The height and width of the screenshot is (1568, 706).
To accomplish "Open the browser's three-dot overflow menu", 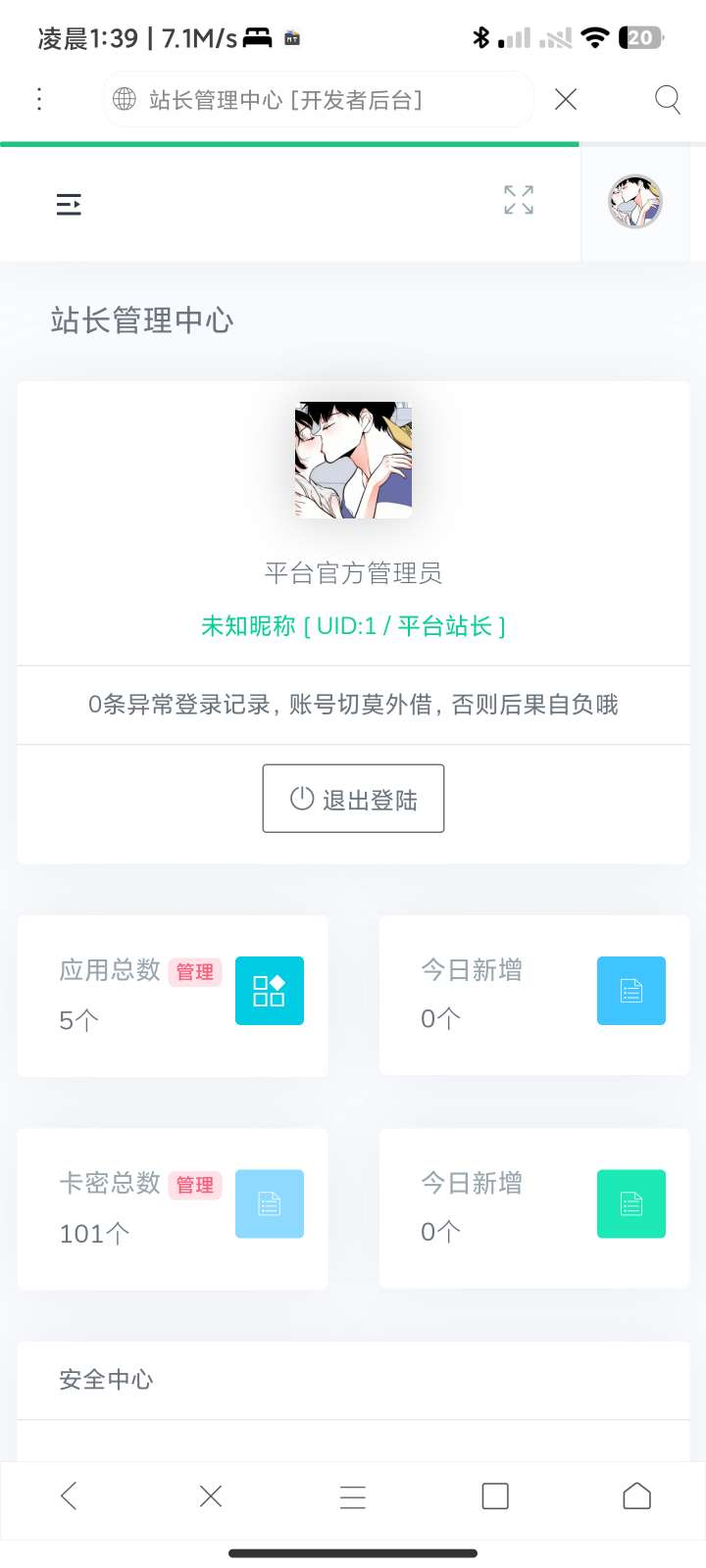I will tap(39, 99).
